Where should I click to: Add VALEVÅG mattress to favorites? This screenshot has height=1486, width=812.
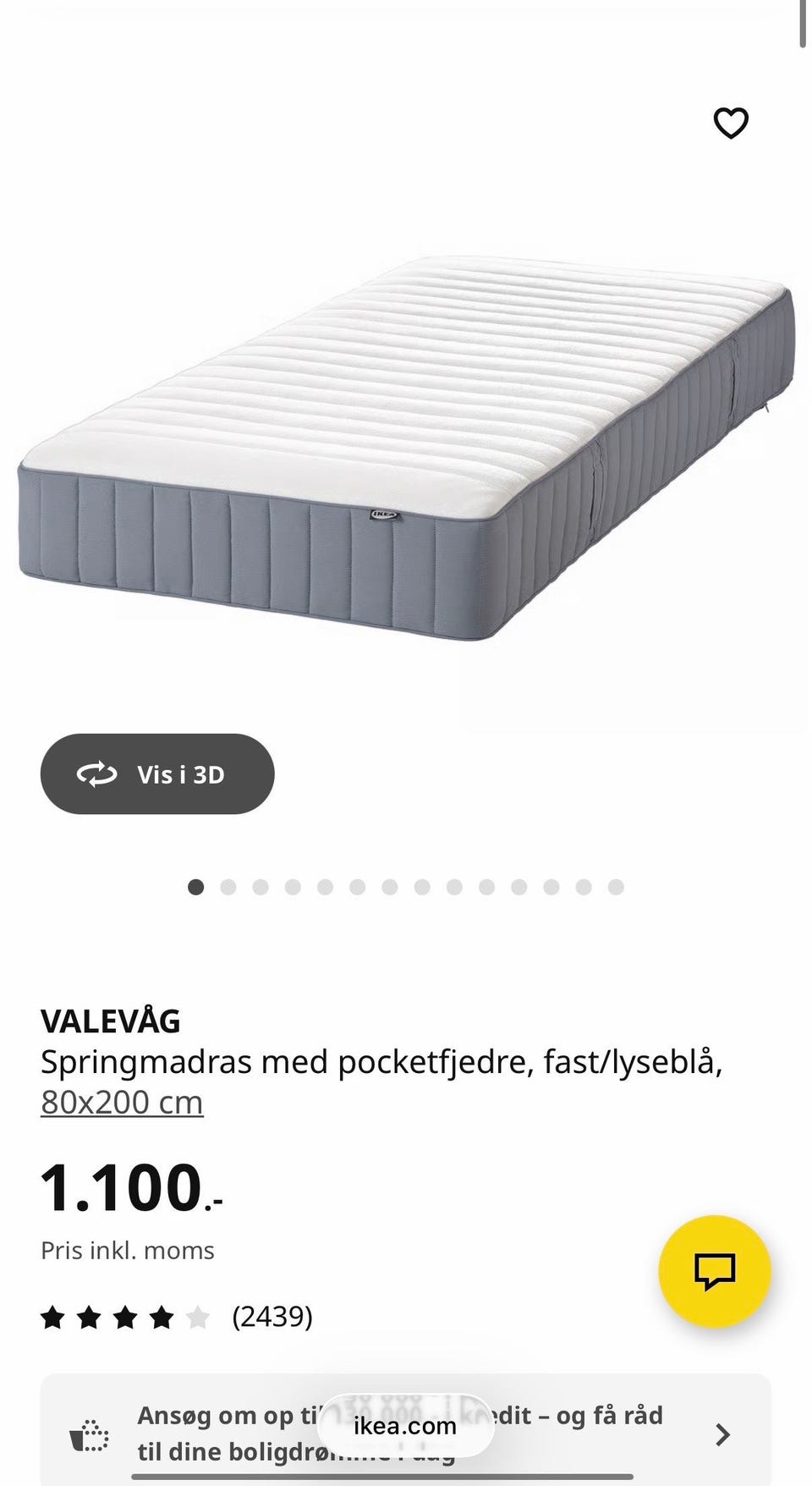click(731, 124)
